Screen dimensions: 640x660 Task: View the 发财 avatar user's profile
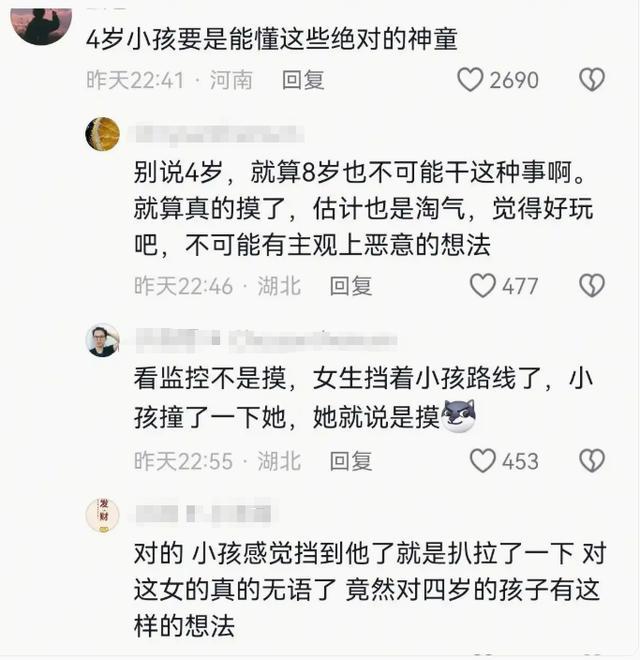click(x=103, y=515)
